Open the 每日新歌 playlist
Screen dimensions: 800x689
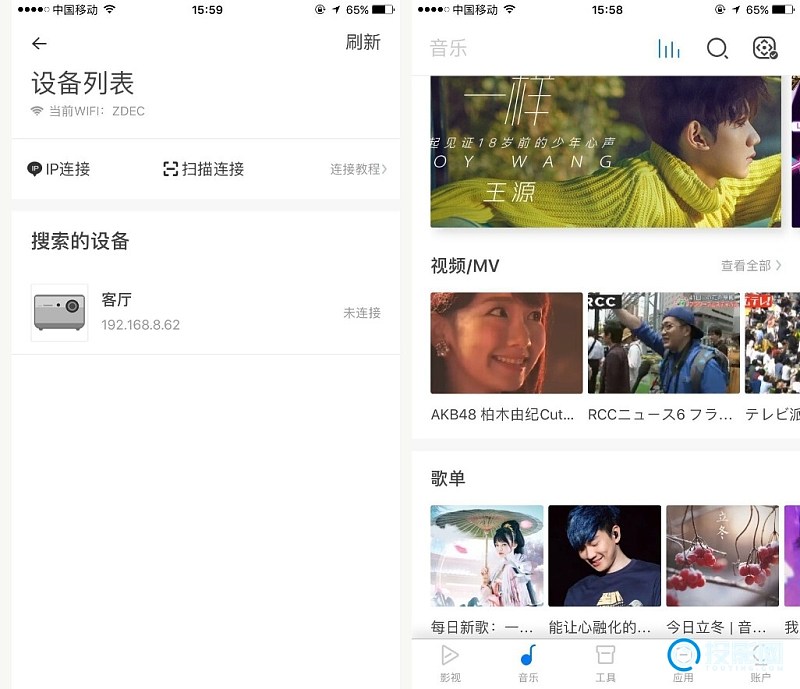tap(487, 555)
